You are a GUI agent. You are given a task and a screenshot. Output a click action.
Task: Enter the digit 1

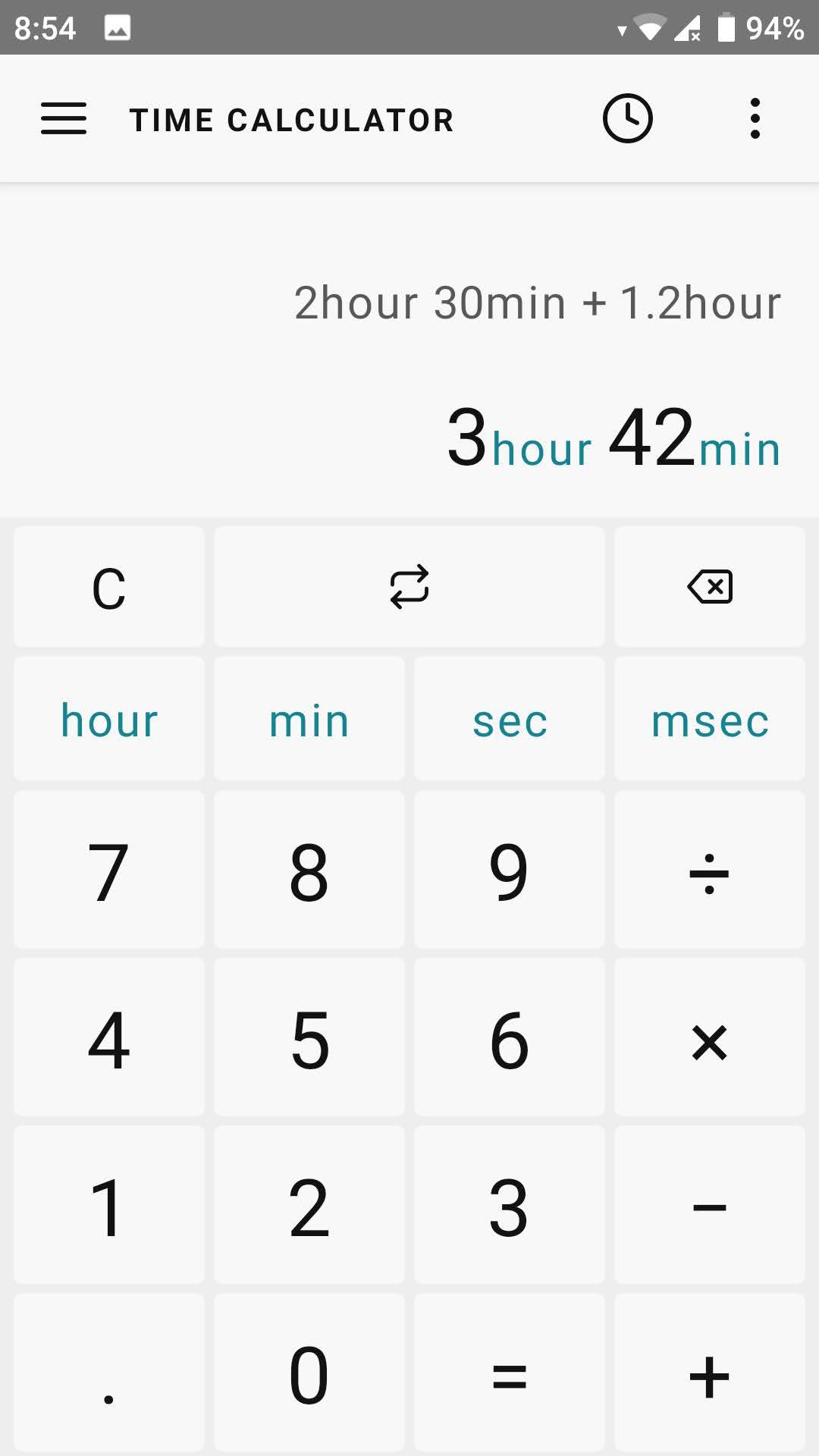[x=109, y=1206]
